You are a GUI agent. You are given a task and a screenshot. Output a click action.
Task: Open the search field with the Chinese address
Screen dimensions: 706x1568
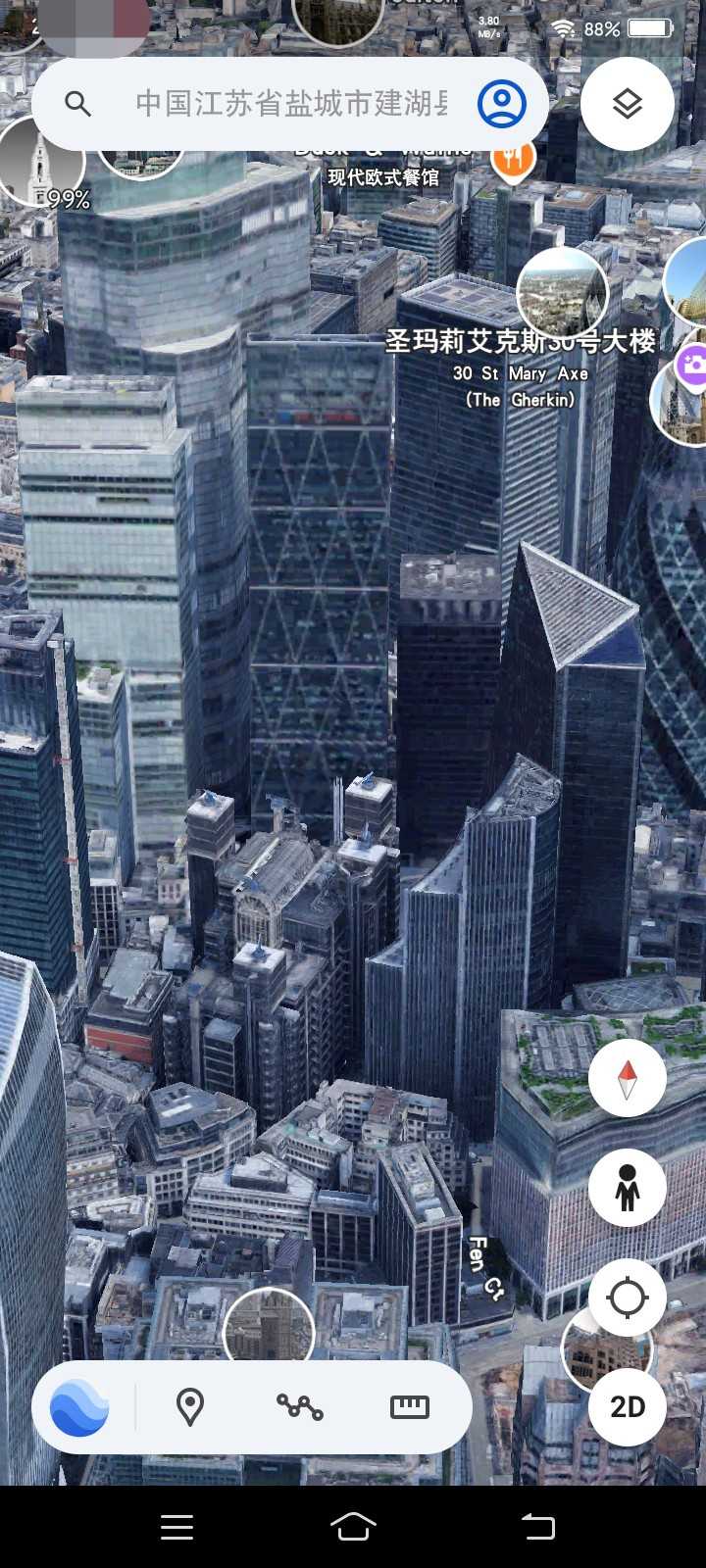pos(289,103)
